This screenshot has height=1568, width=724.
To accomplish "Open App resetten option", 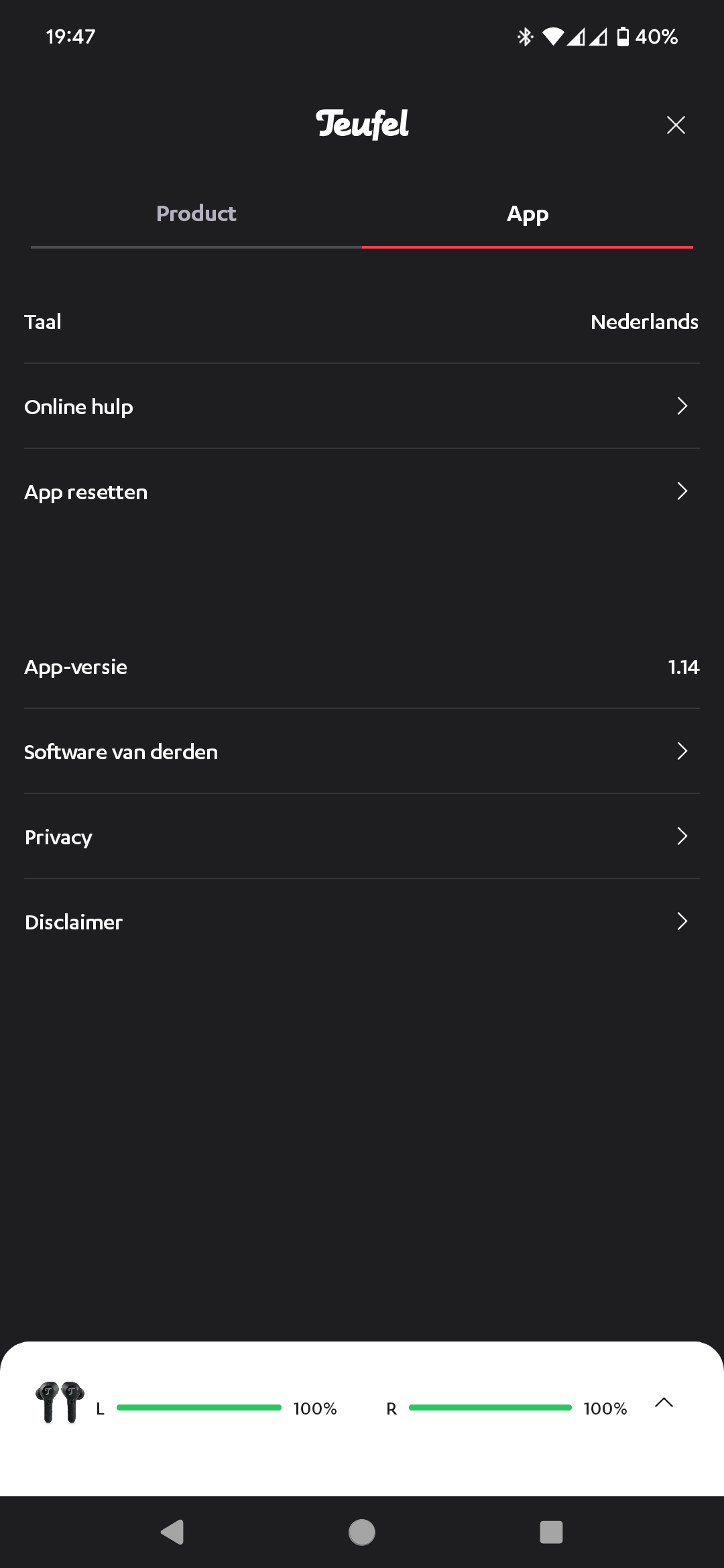I will pos(362,492).
